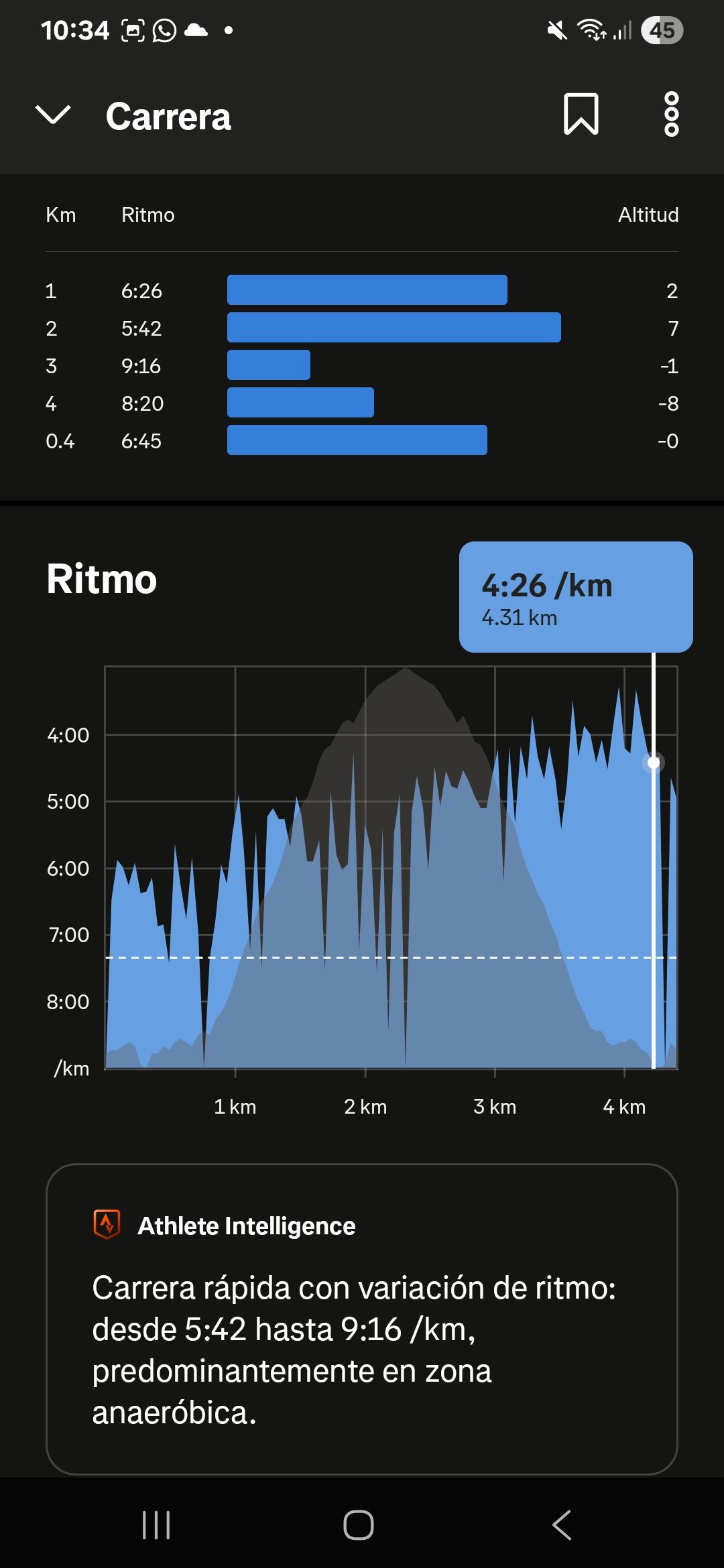Tap the pace chart at 2 km
This screenshot has height=1568, width=724.
(x=365, y=871)
